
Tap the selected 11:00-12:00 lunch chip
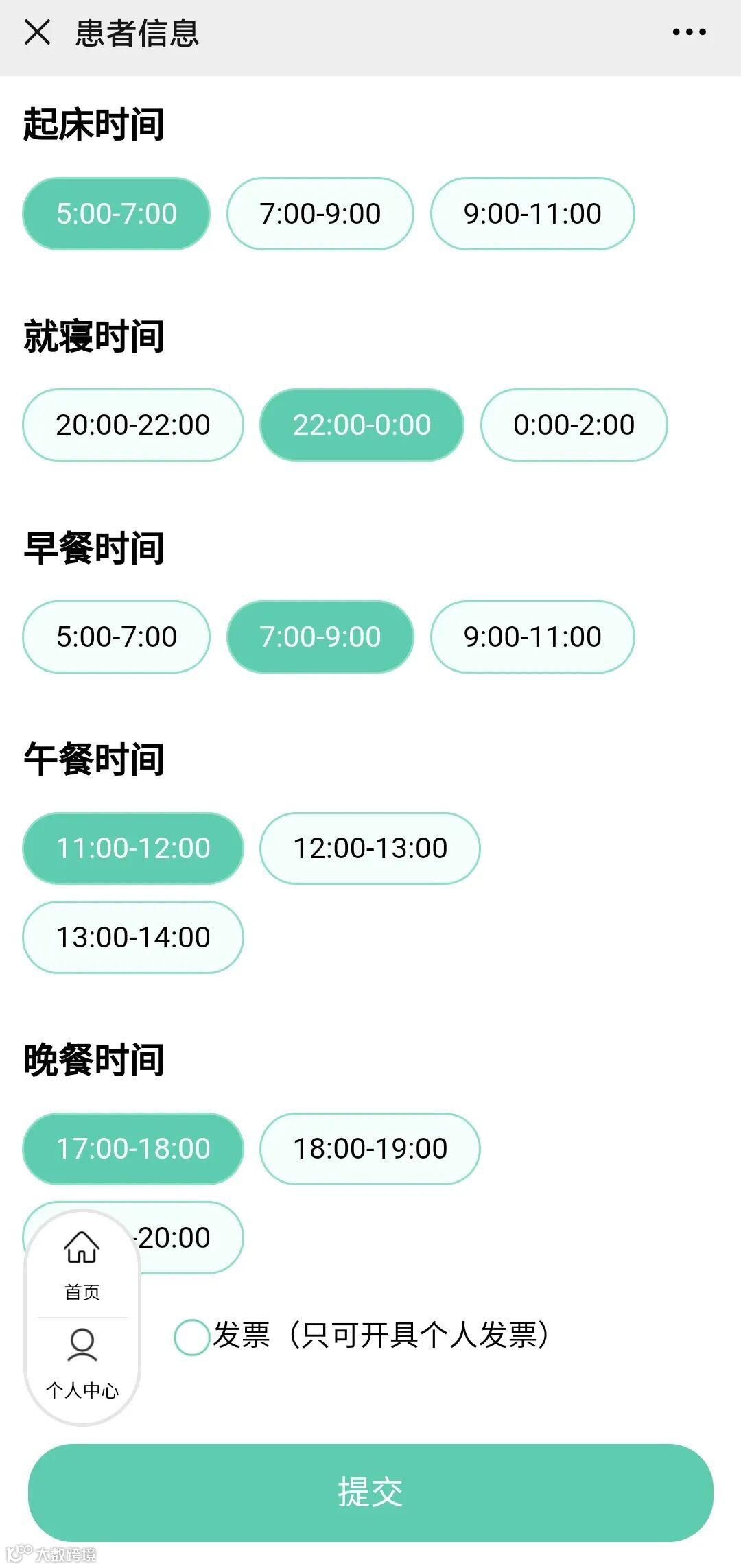point(133,848)
